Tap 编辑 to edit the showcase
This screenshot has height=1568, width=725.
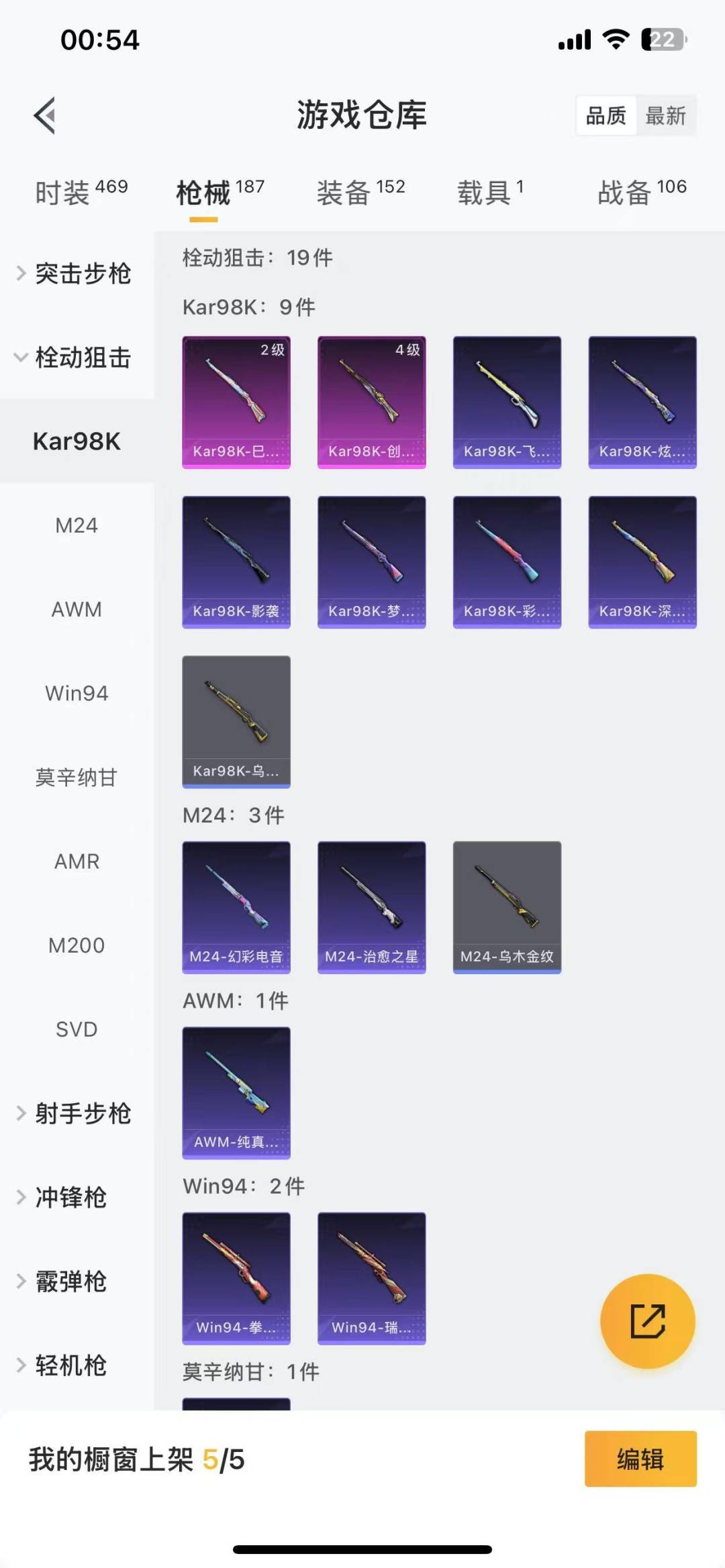pos(640,1459)
